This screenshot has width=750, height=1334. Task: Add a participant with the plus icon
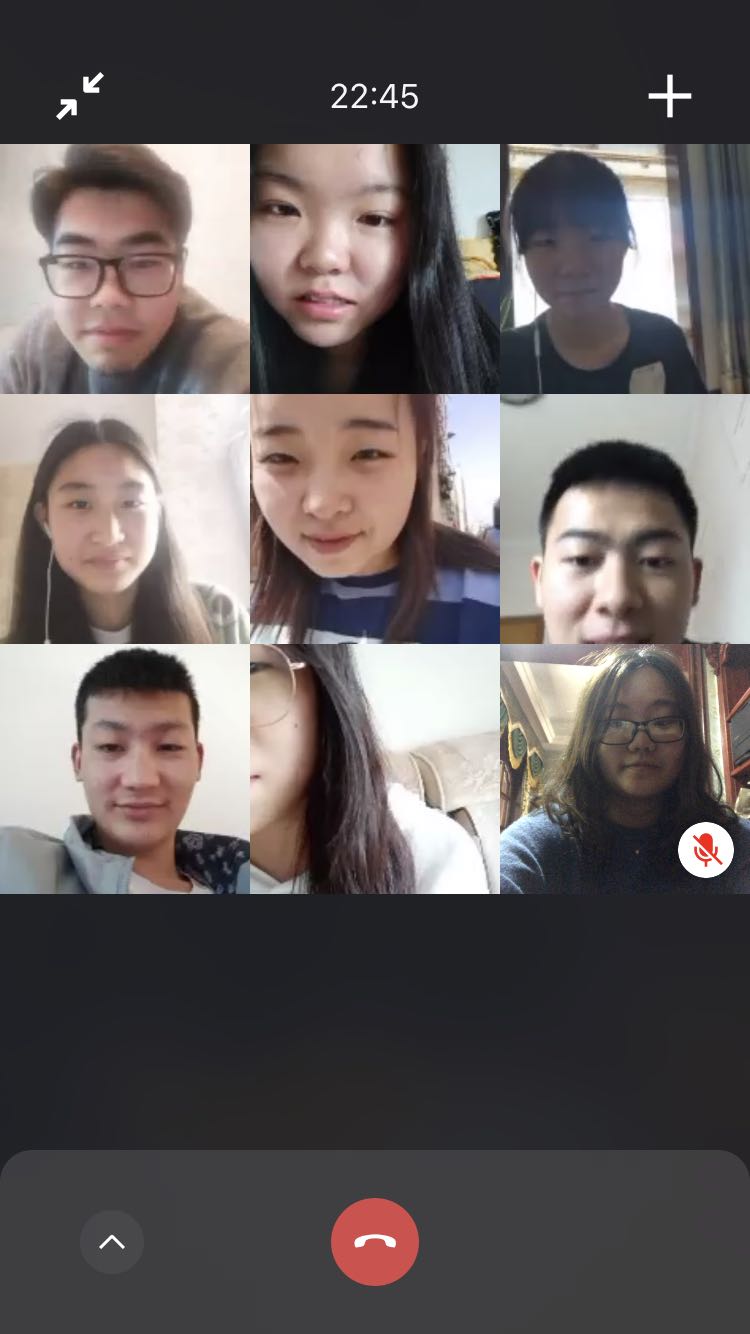(x=670, y=96)
